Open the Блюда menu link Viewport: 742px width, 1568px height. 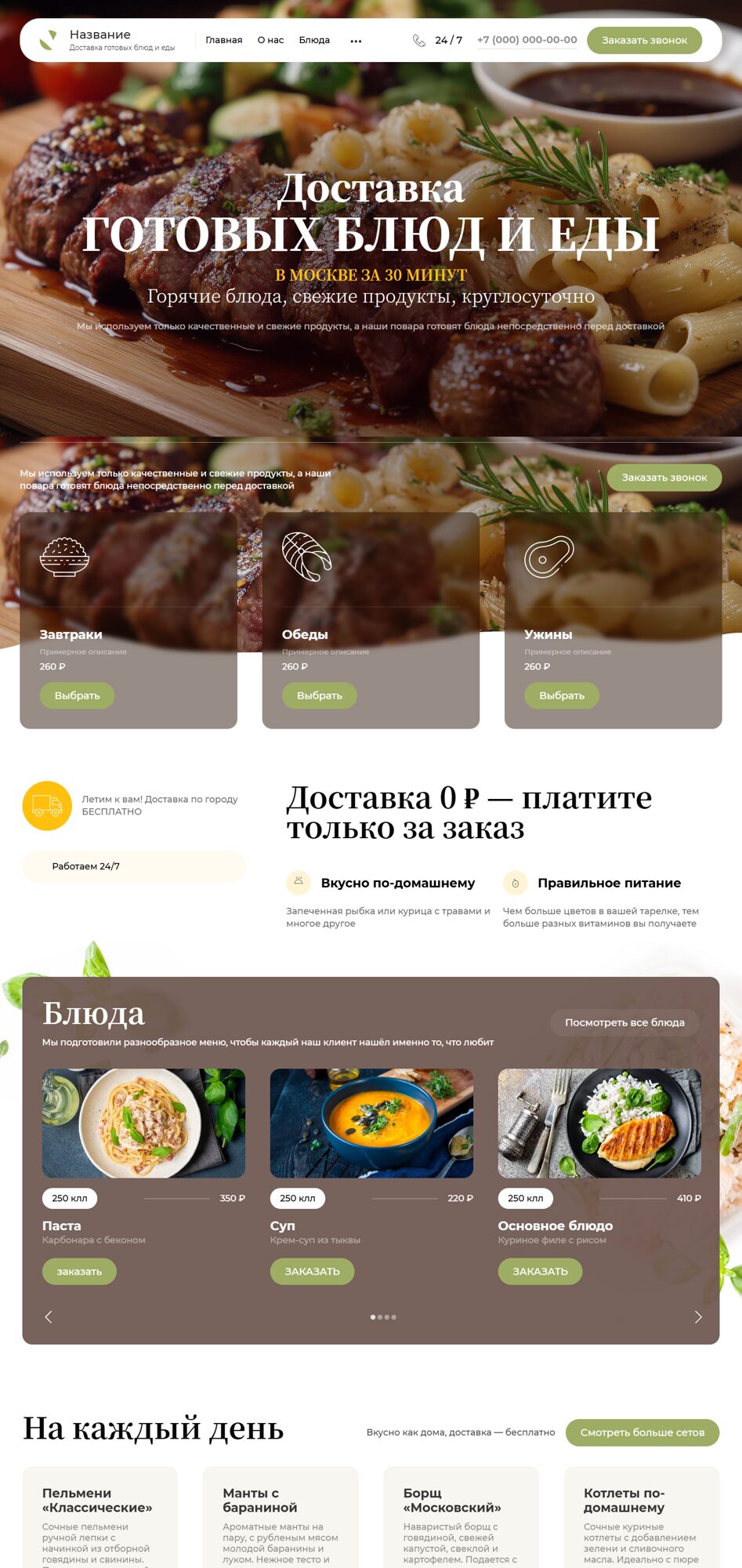pyautogui.click(x=314, y=40)
